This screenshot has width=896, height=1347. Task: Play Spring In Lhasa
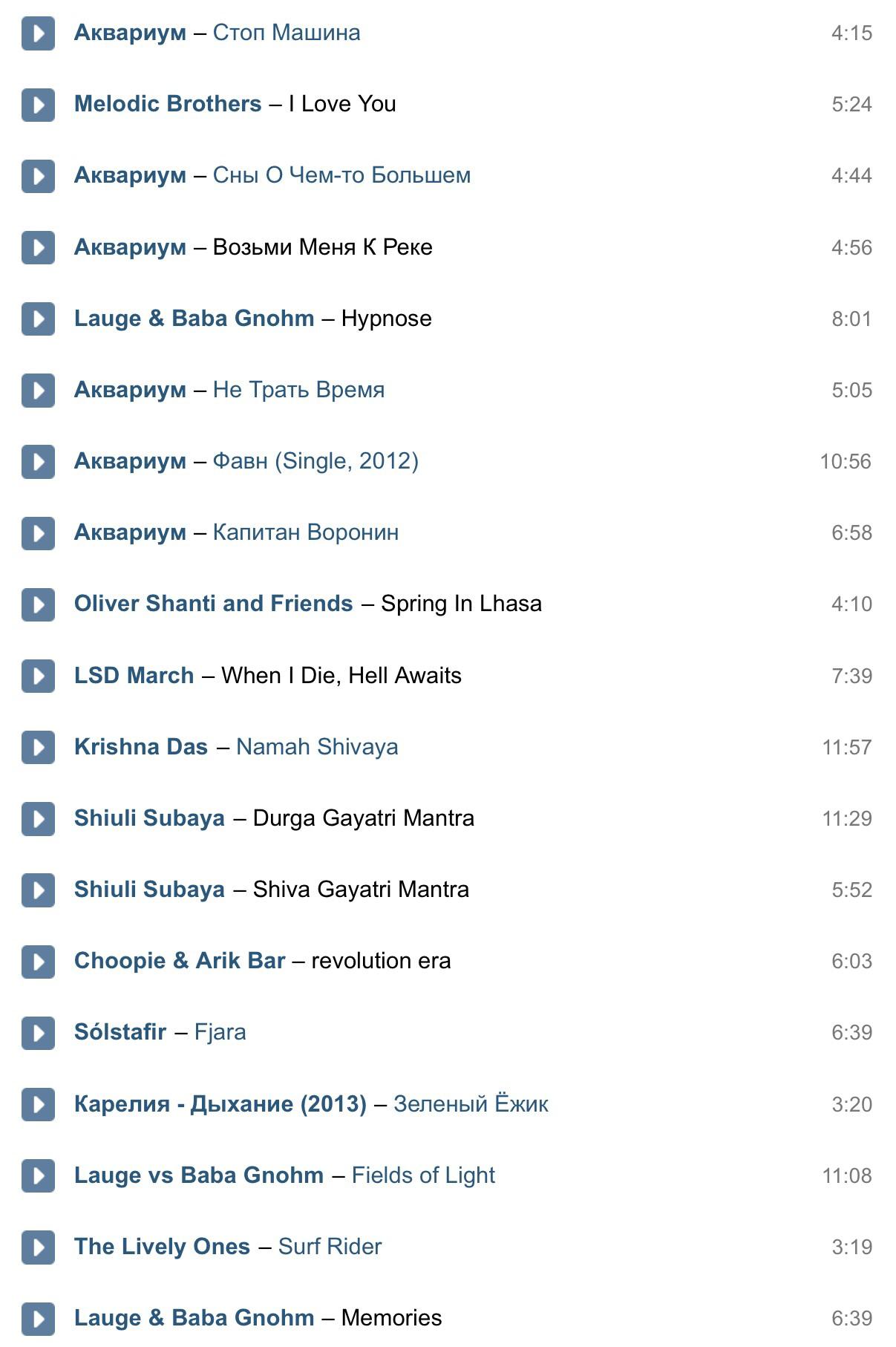coord(38,604)
